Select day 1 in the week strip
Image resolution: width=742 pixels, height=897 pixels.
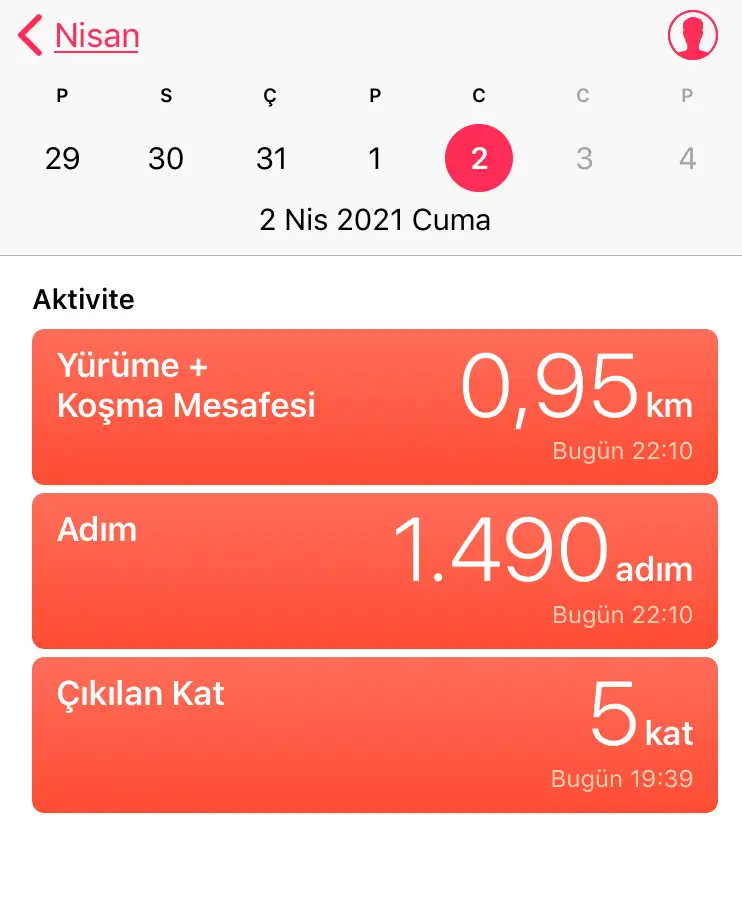[375, 158]
